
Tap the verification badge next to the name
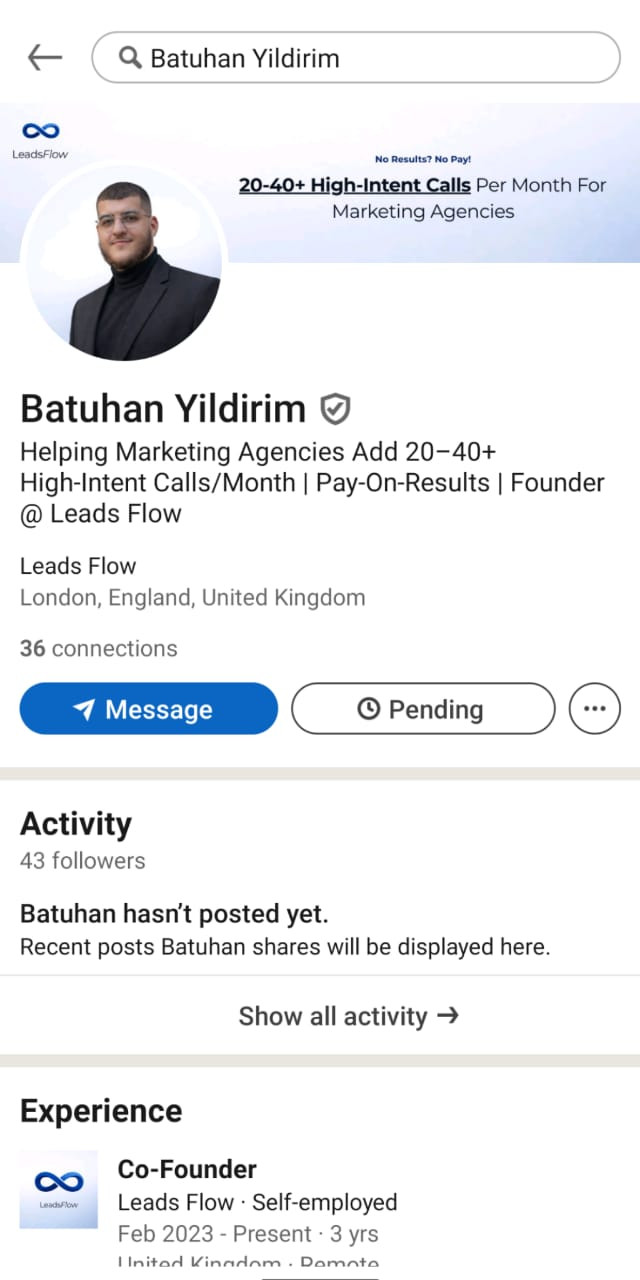[335, 409]
